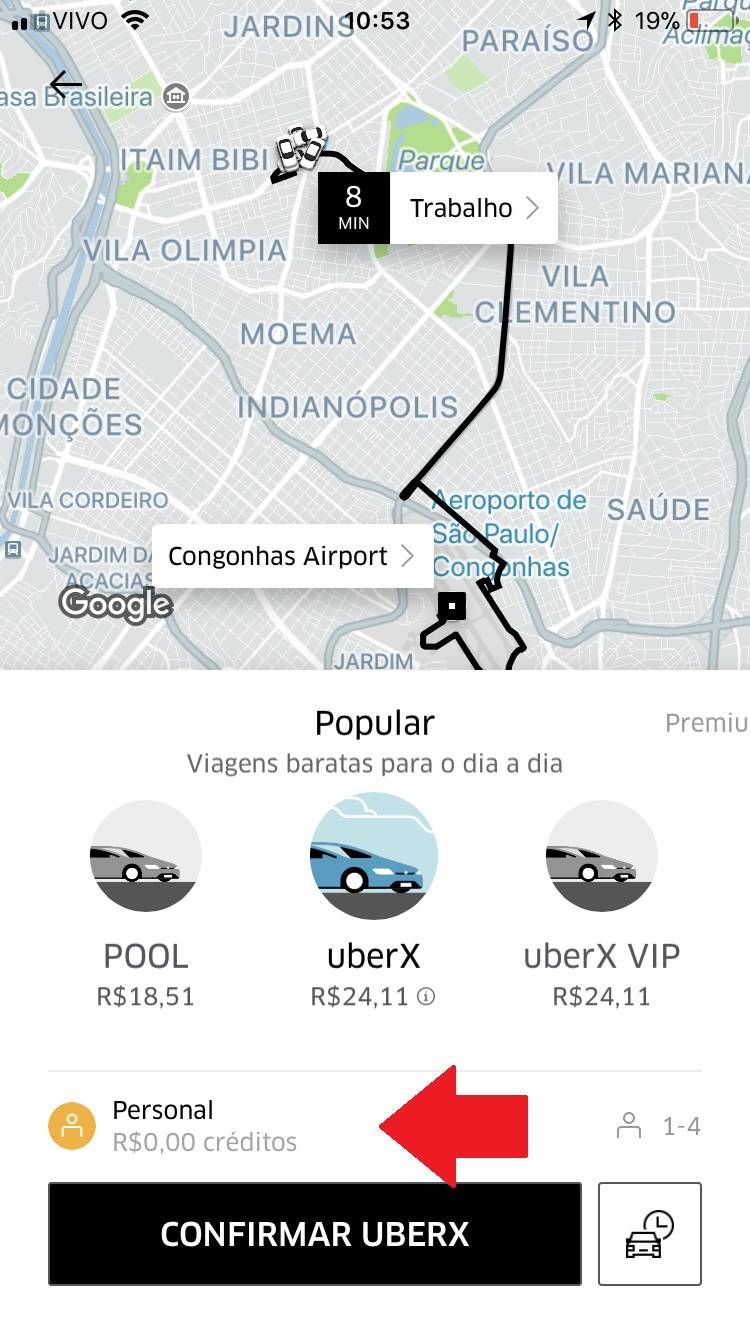Go back using the arrow icon

click(66, 84)
